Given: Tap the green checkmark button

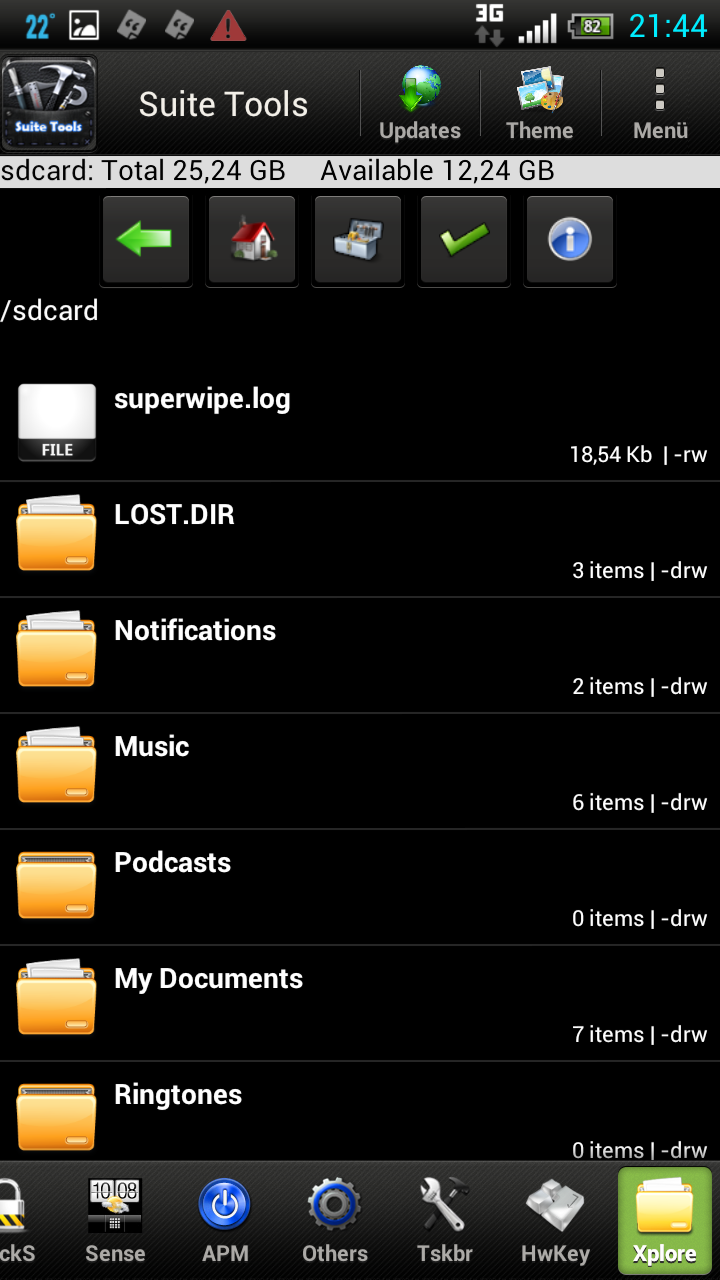Looking at the screenshot, I should pyautogui.click(x=463, y=240).
